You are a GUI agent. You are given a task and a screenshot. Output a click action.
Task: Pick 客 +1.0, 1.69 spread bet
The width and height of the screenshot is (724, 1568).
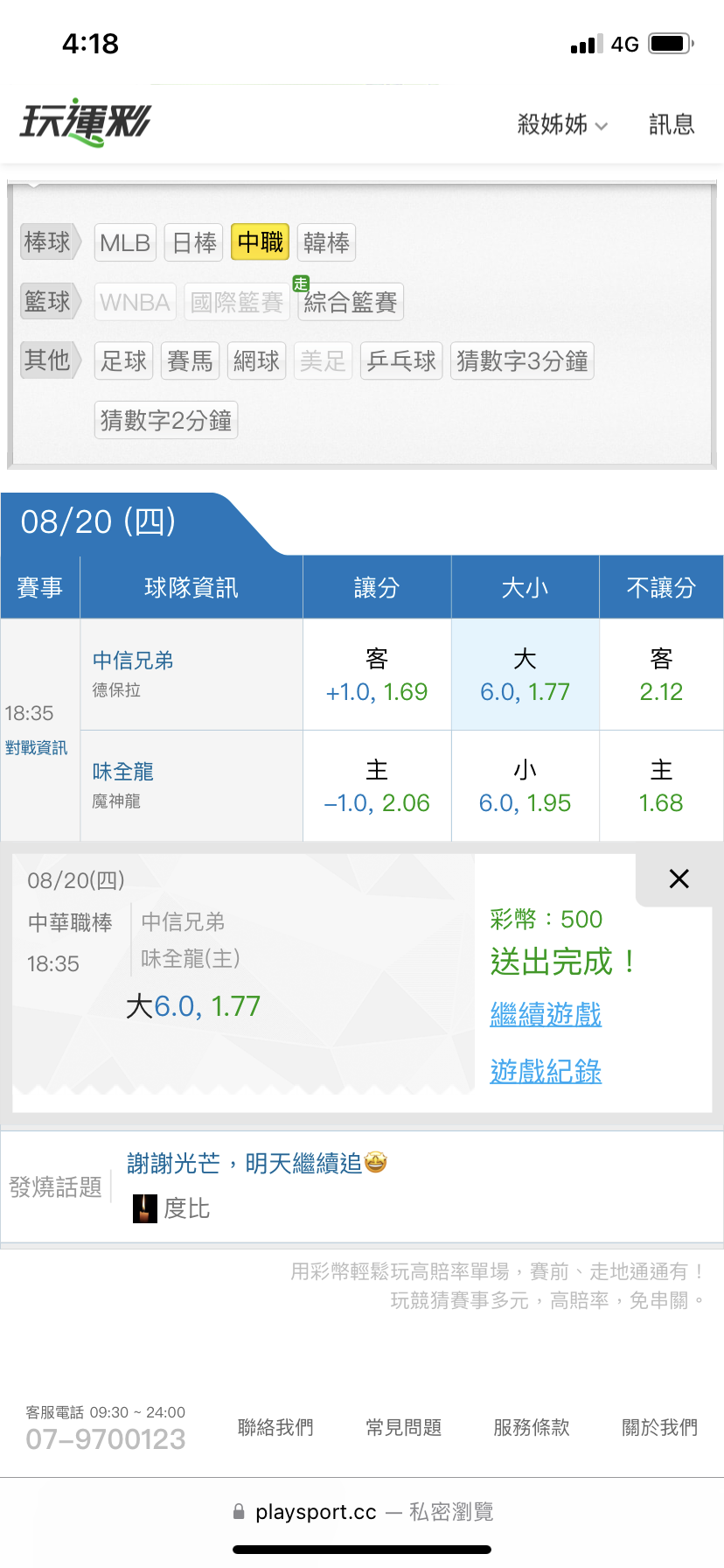click(377, 675)
